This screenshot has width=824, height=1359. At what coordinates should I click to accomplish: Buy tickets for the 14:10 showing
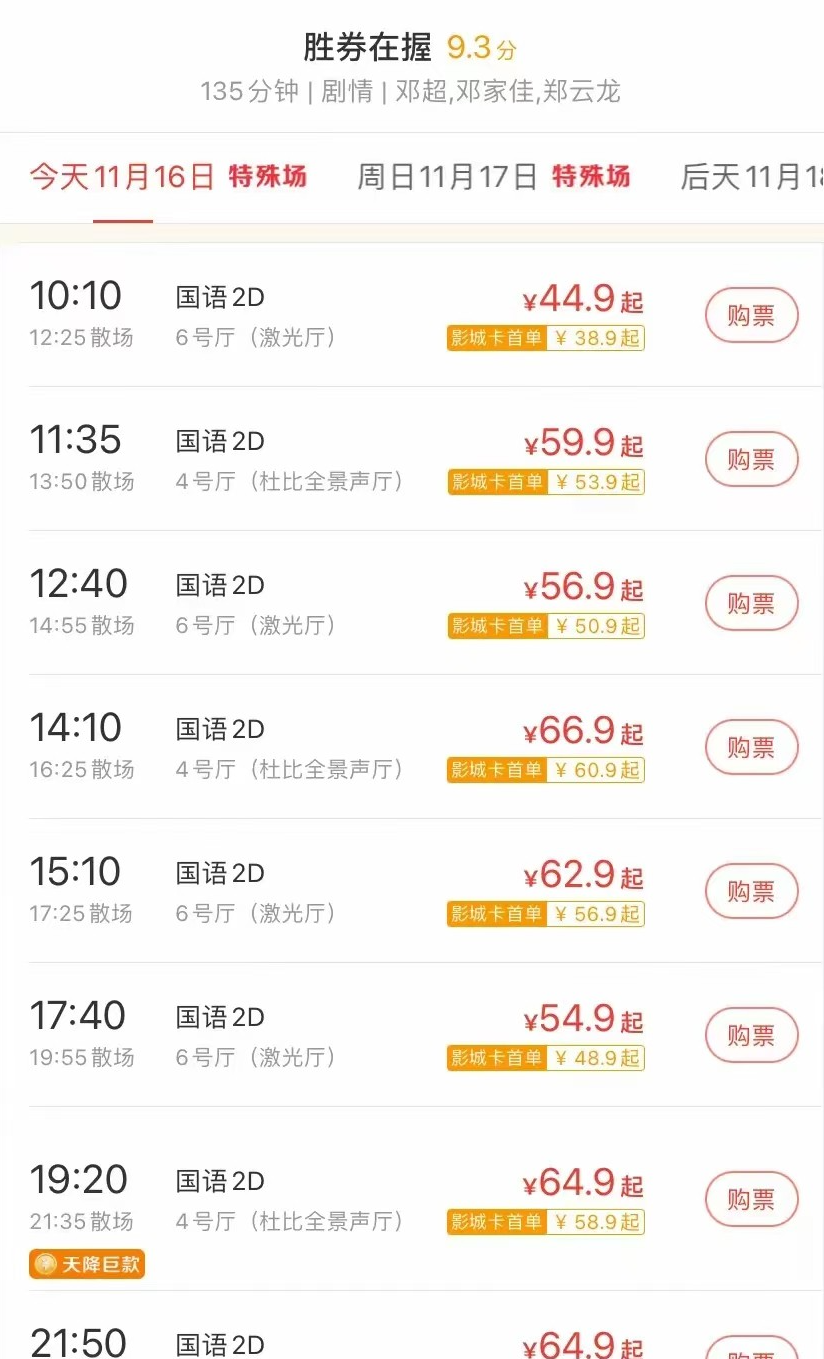pos(752,748)
